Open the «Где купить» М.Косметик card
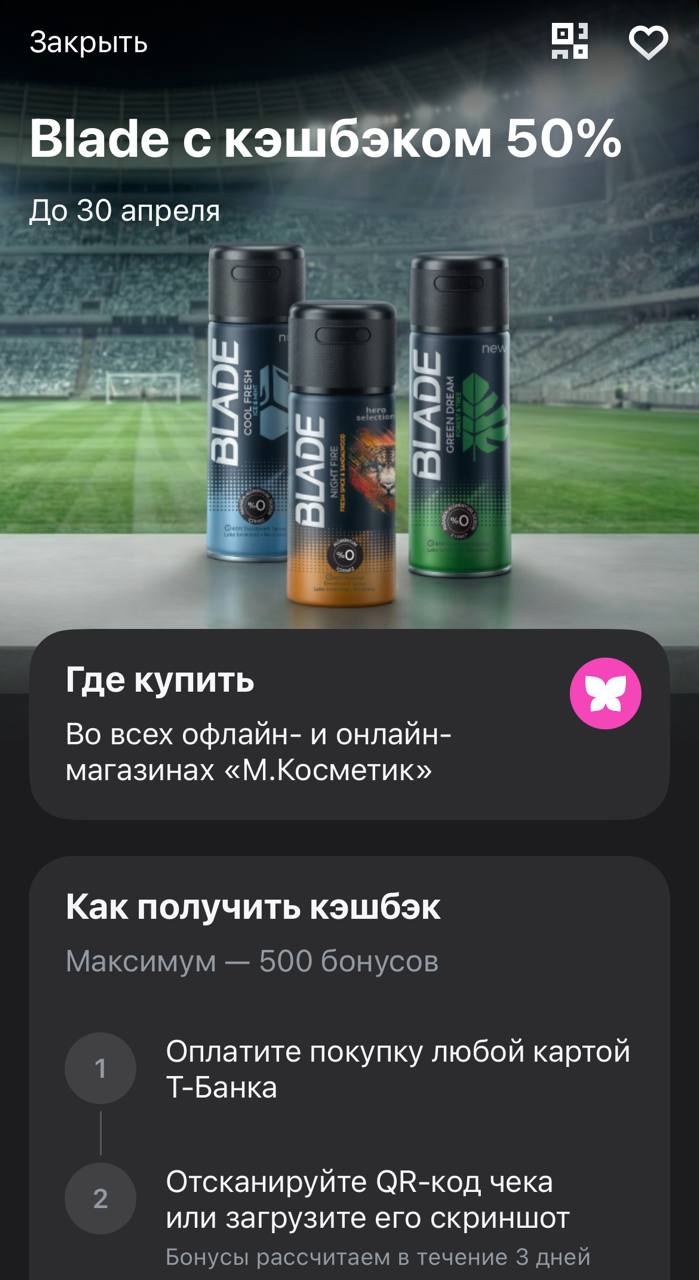Viewport: 699px width, 1280px height. pos(349,724)
